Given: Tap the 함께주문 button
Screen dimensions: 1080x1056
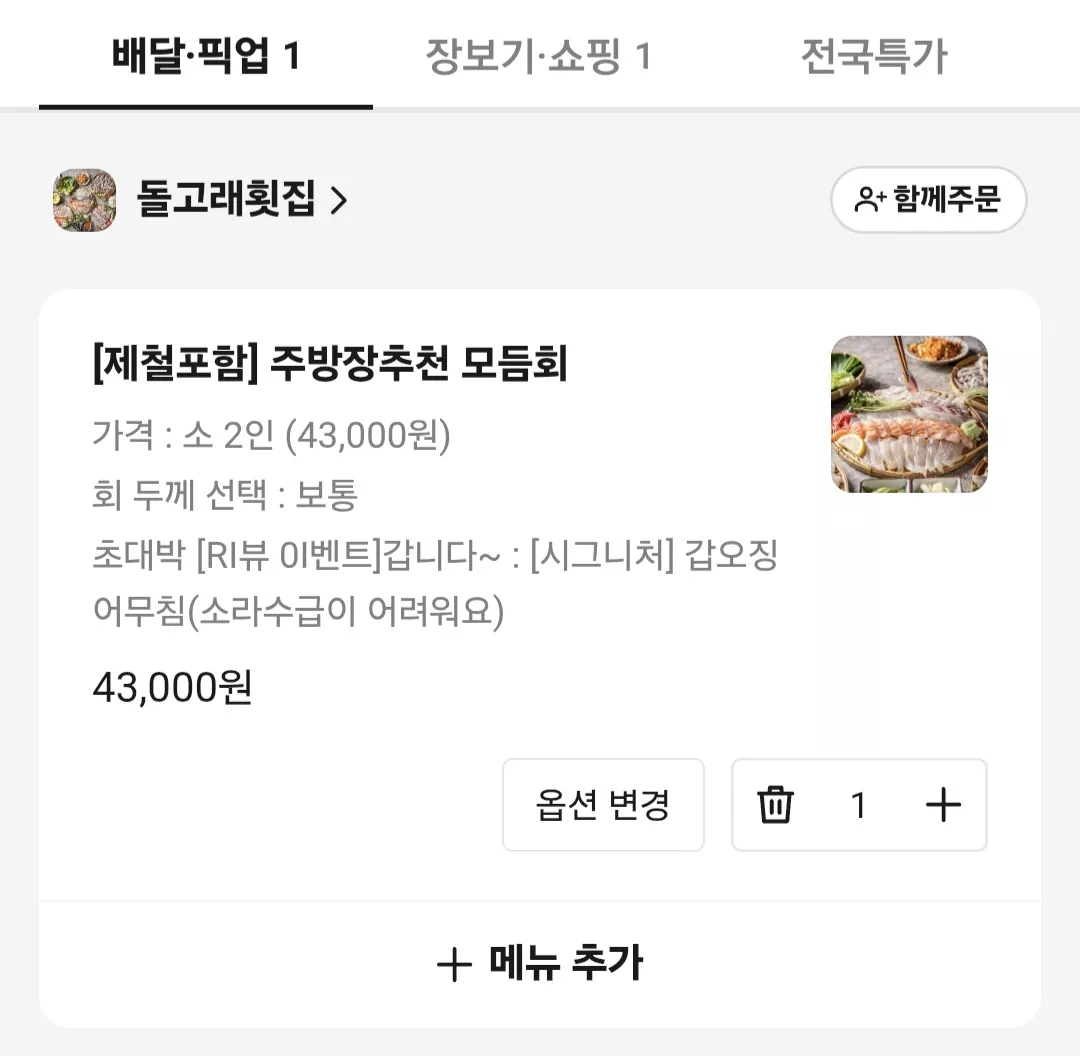Looking at the screenshot, I should [928, 200].
